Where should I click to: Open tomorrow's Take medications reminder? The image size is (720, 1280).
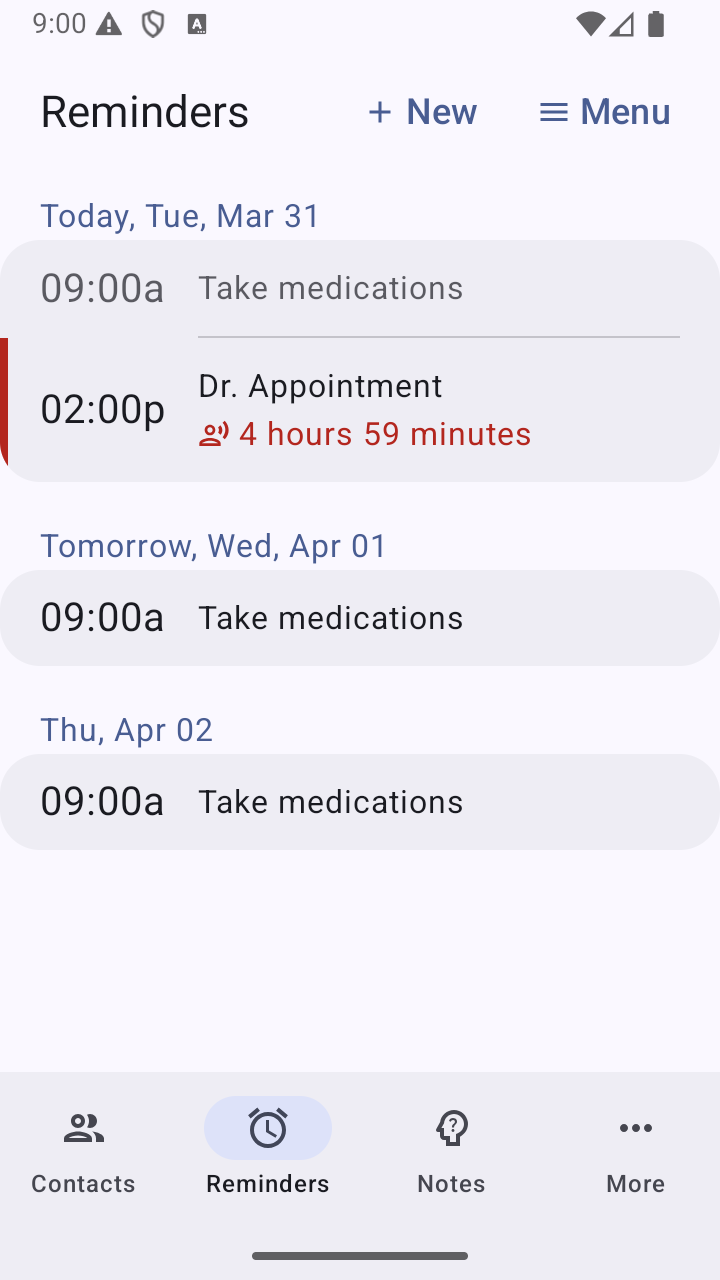coord(360,618)
